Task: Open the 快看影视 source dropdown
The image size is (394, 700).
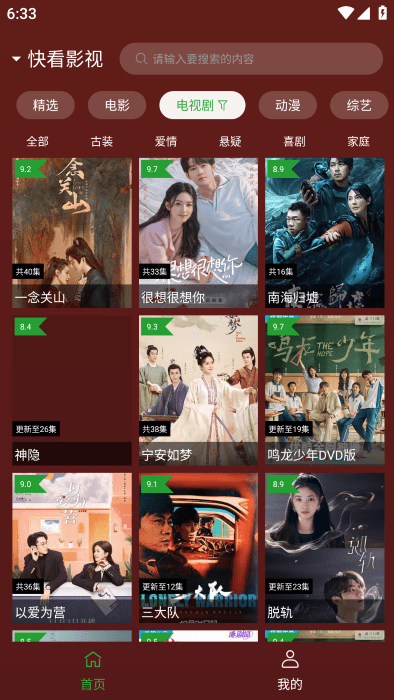Action: tap(57, 59)
